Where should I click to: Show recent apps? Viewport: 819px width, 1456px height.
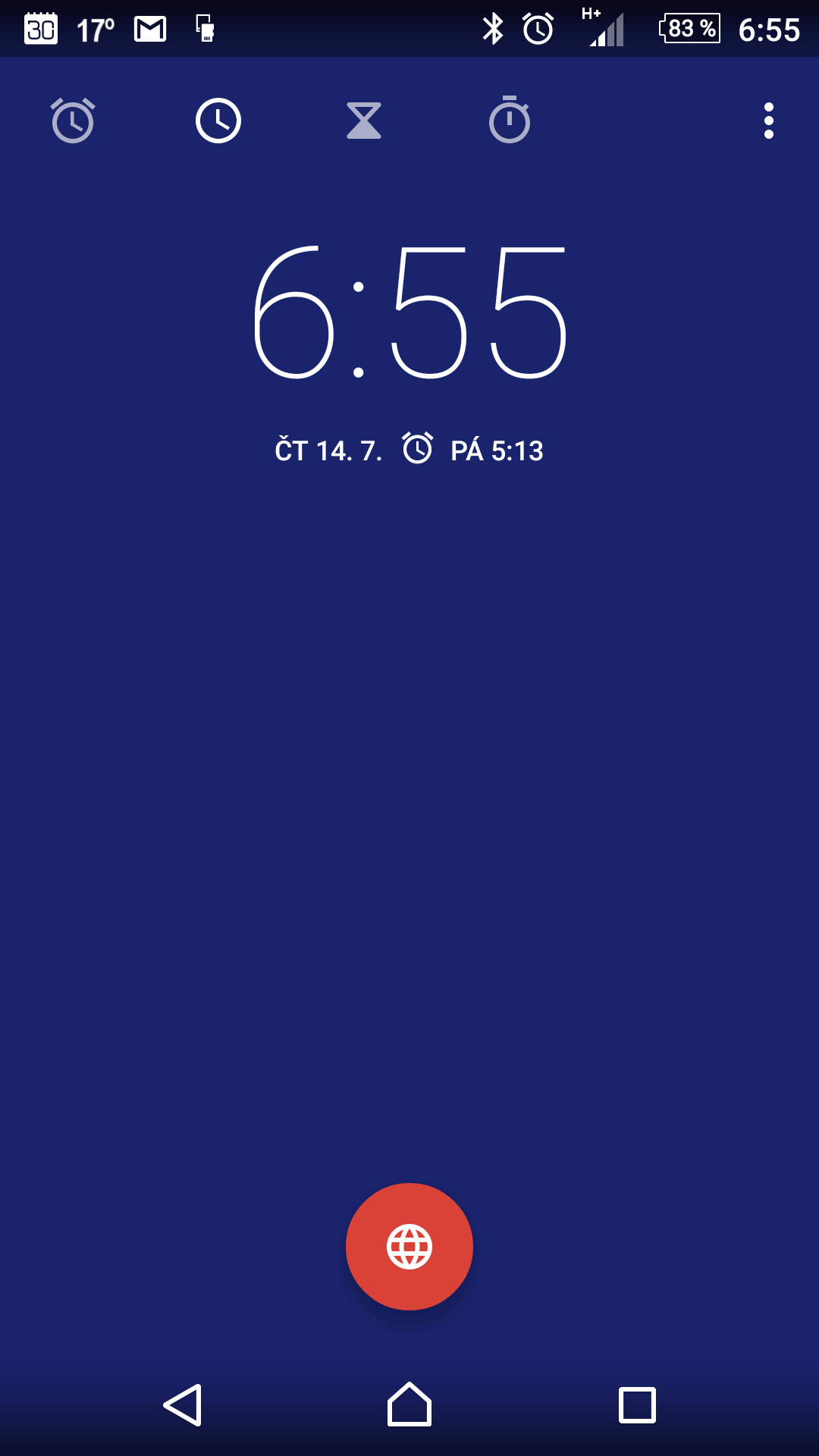(x=637, y=1405)
